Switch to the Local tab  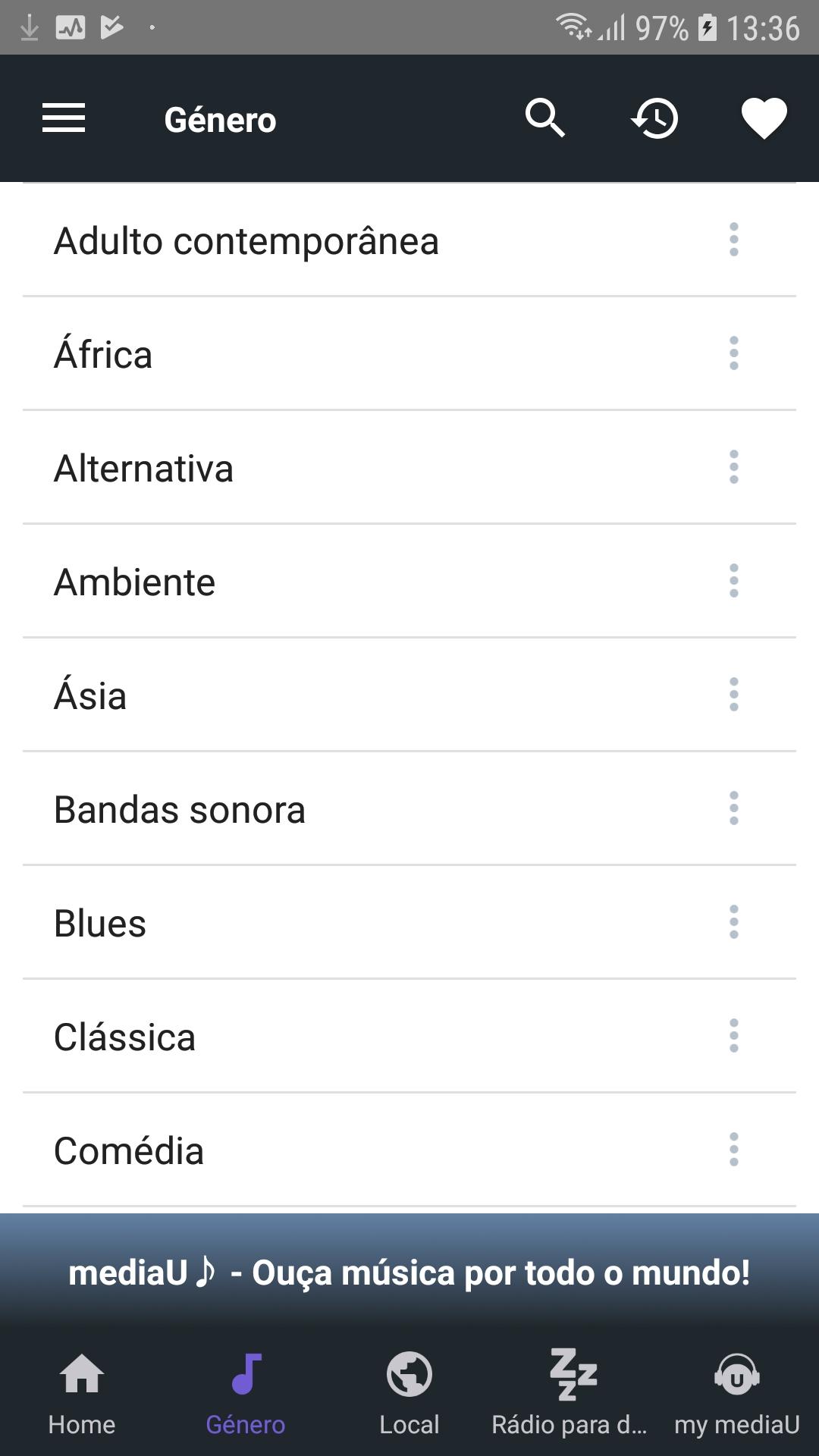click(x=409, y=1394)
